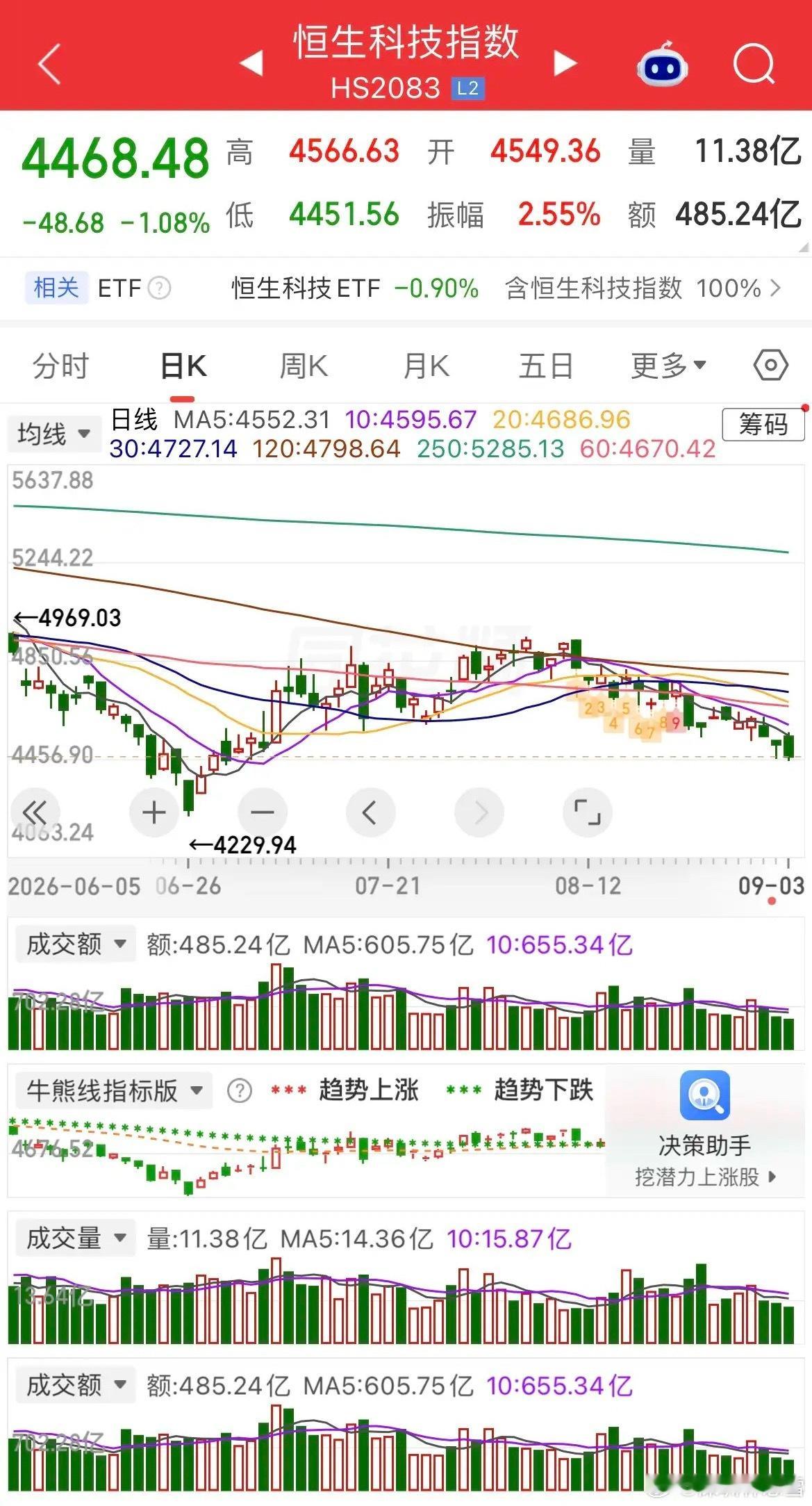Switch to the next index with right triangle

[565, 63]
